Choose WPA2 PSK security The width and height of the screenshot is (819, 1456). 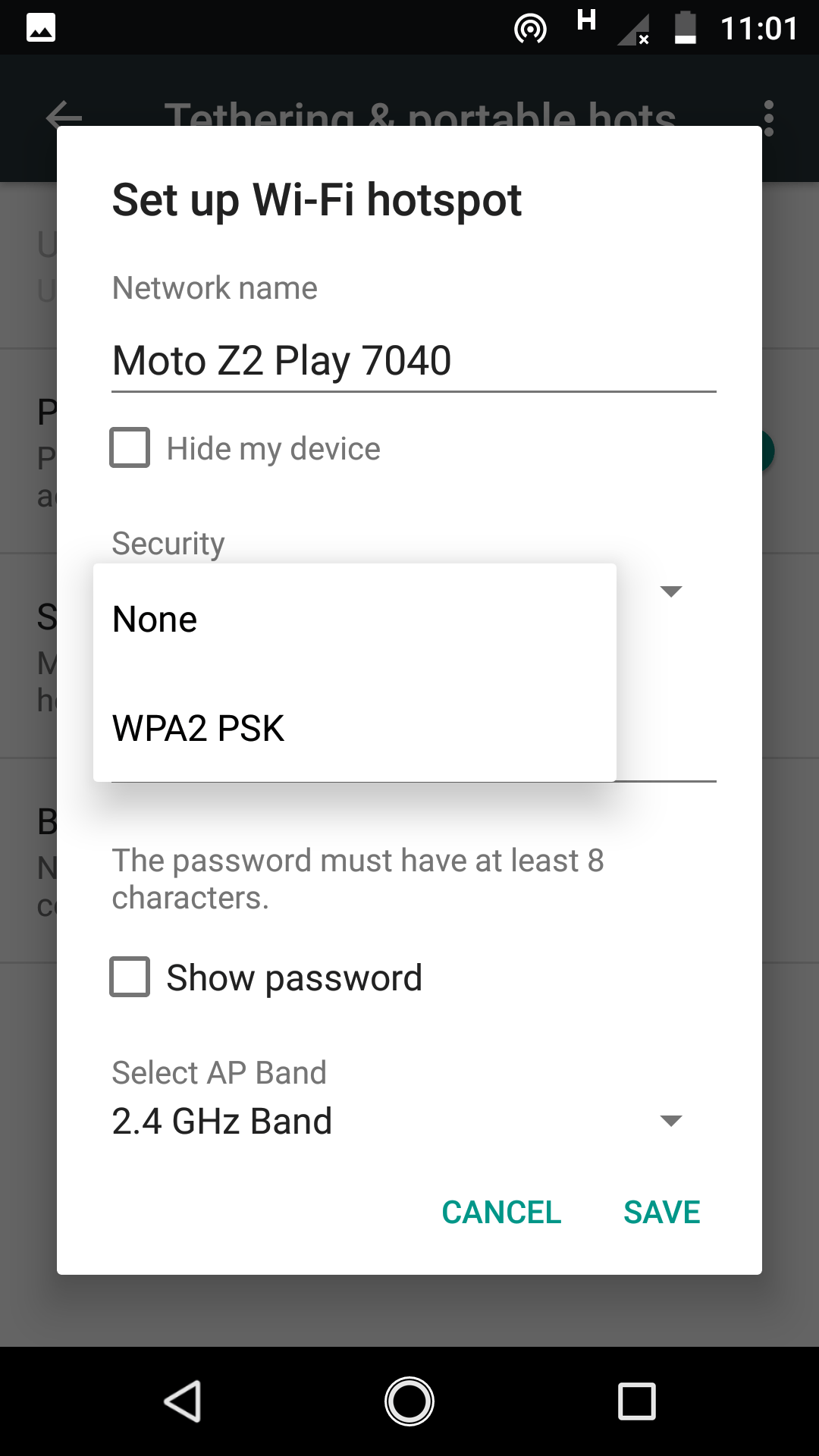click(354, 727)
